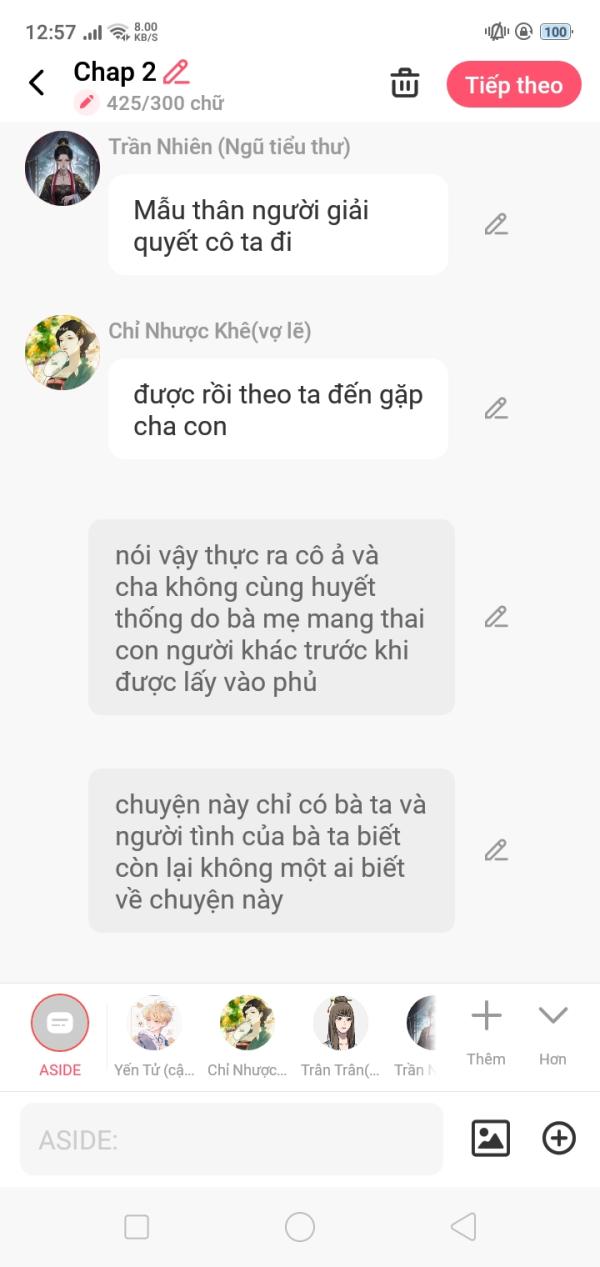Edit message 'được rồi theo ta đến gặp cha con'
The width and height of the screenshot is (600, 1267).
point(496,409)
